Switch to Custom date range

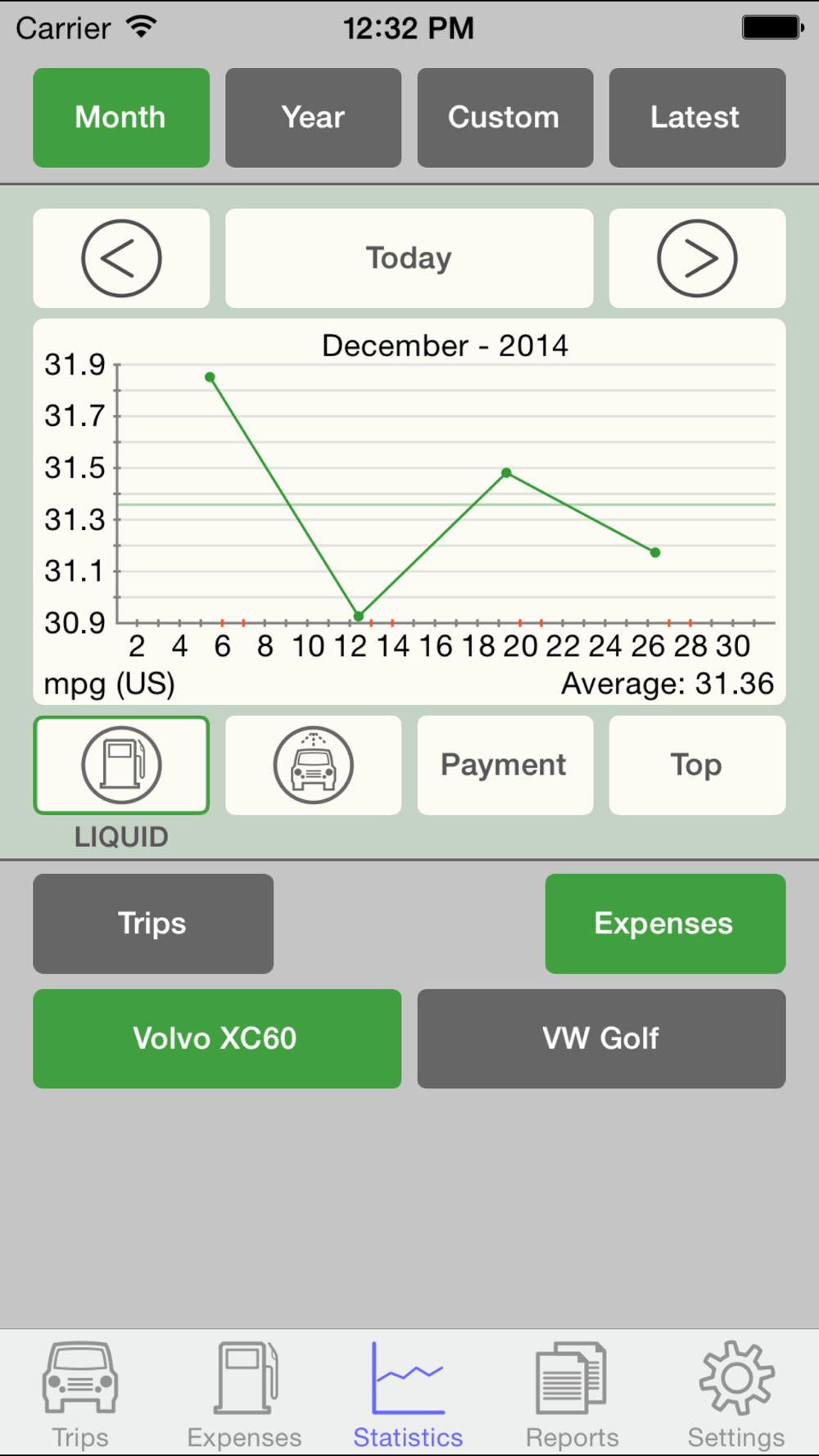coord(505,118)
